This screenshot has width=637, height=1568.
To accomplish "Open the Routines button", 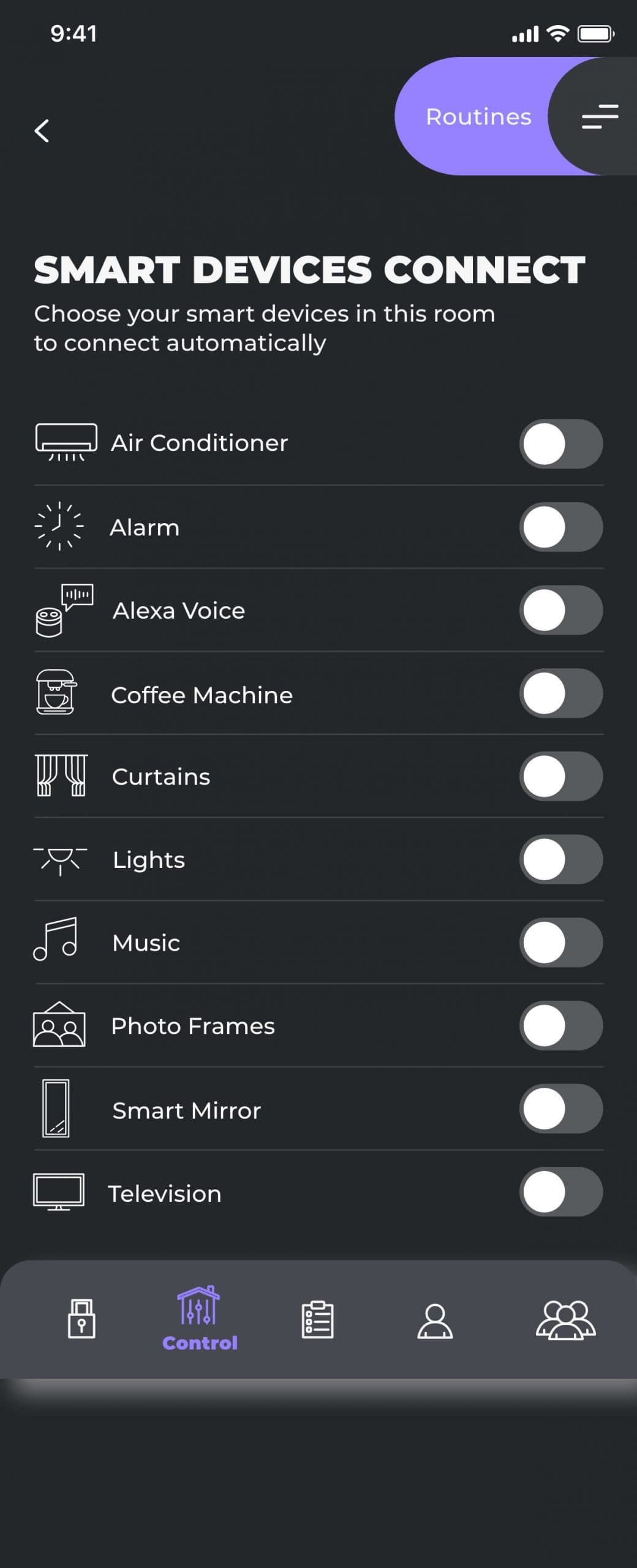I will [478, 116].
